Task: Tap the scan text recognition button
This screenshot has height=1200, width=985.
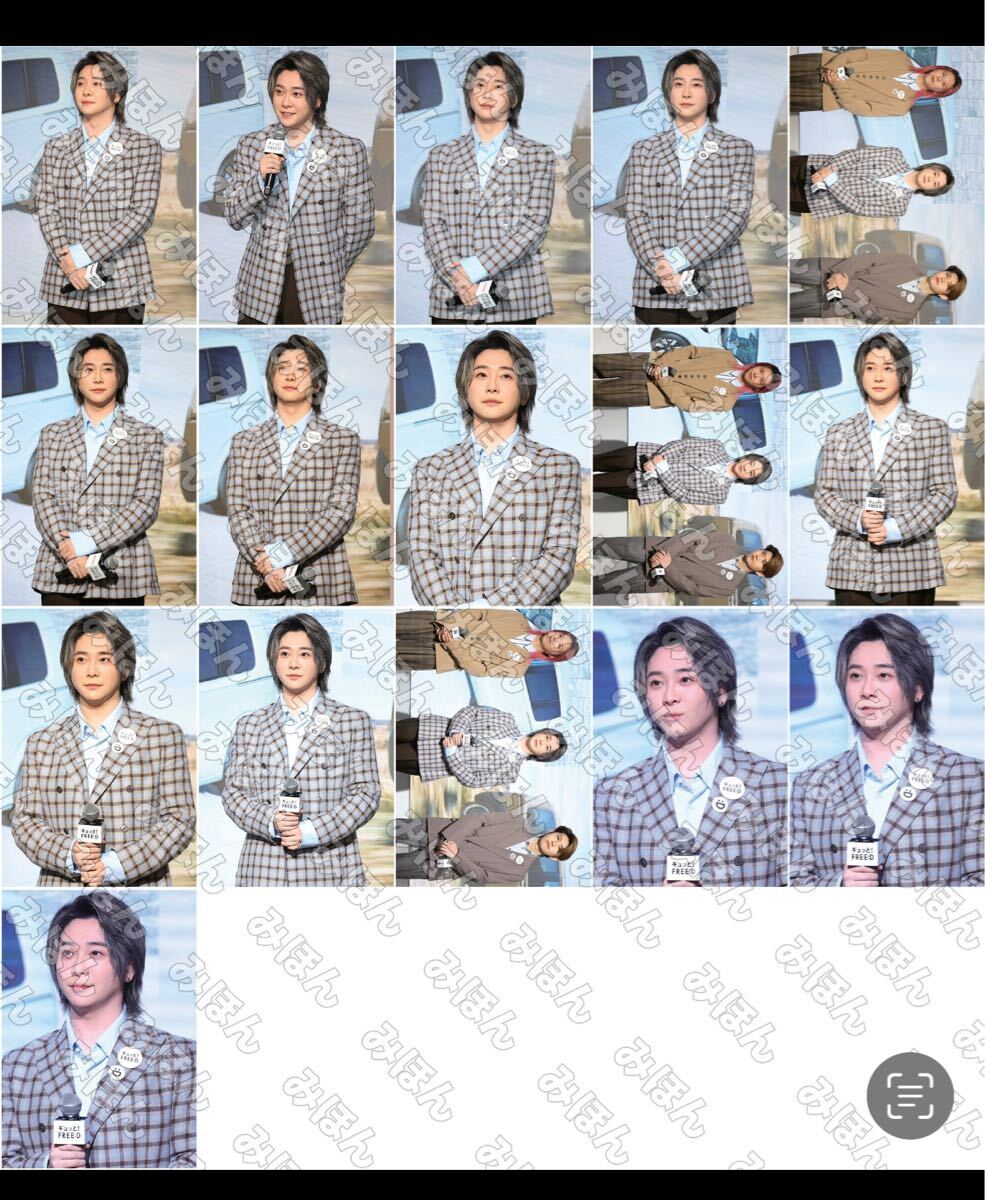Action: (x=909, y=1095)
